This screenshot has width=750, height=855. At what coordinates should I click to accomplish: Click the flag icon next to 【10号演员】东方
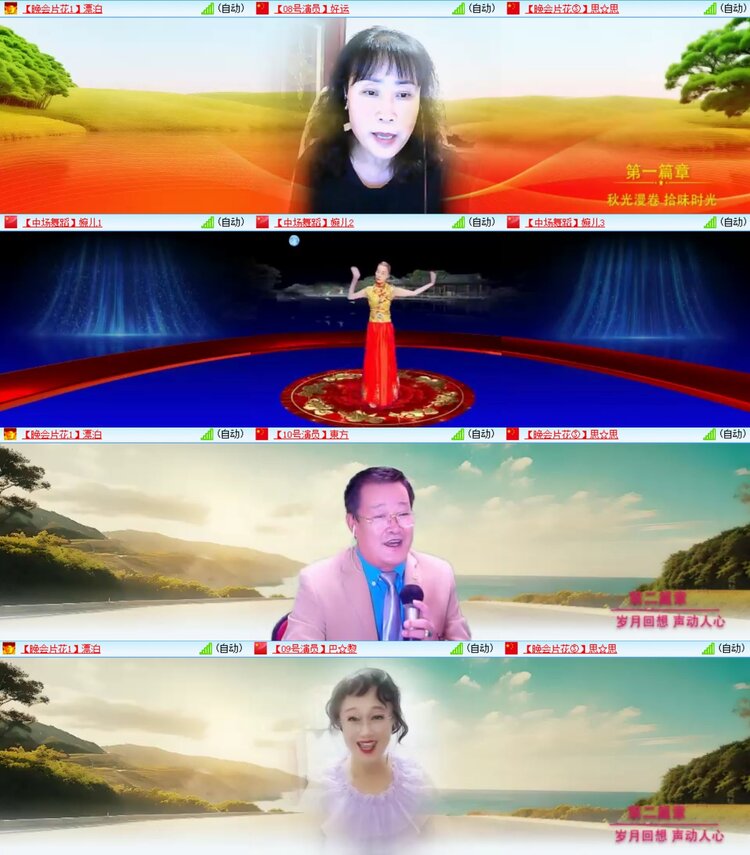point(262,435)
